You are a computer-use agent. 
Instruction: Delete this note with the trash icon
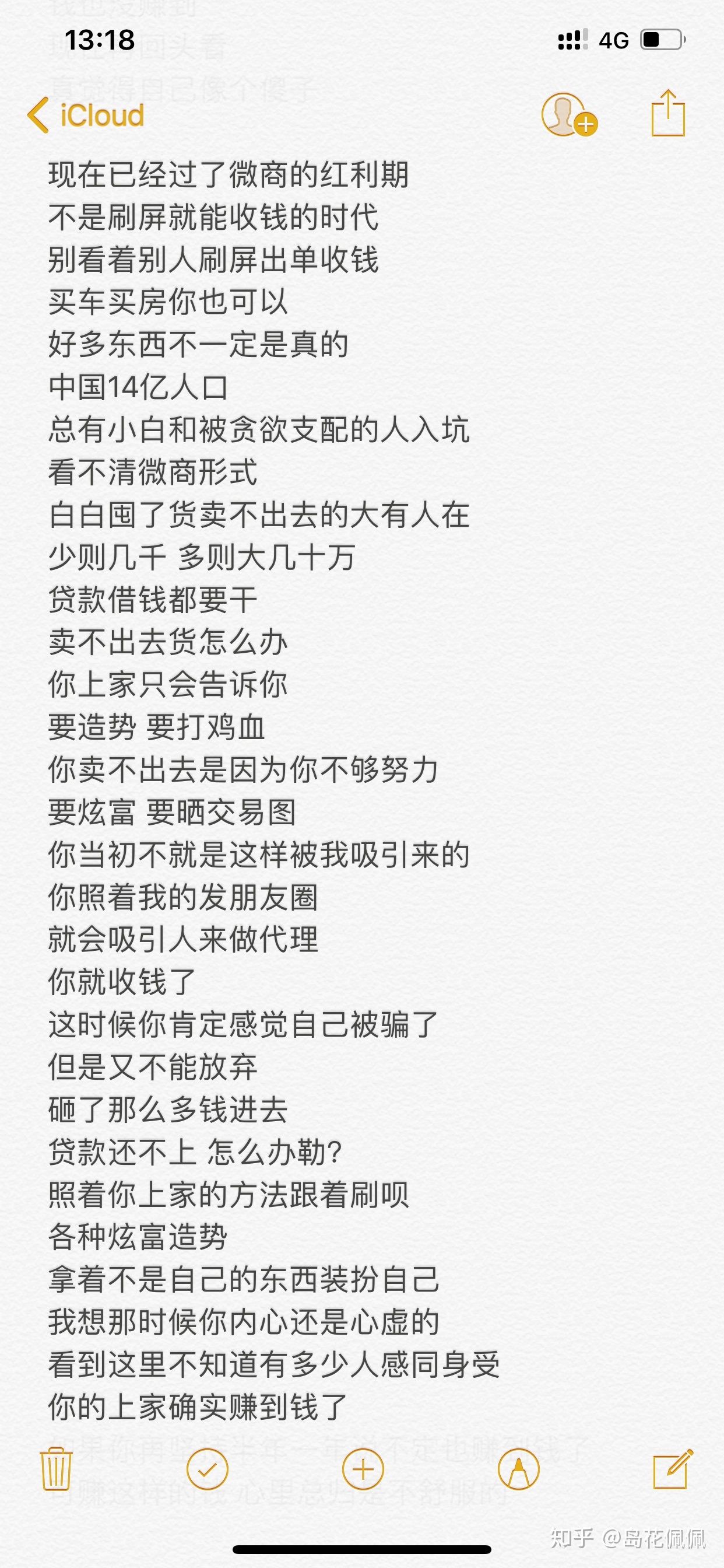(56, 1469)
